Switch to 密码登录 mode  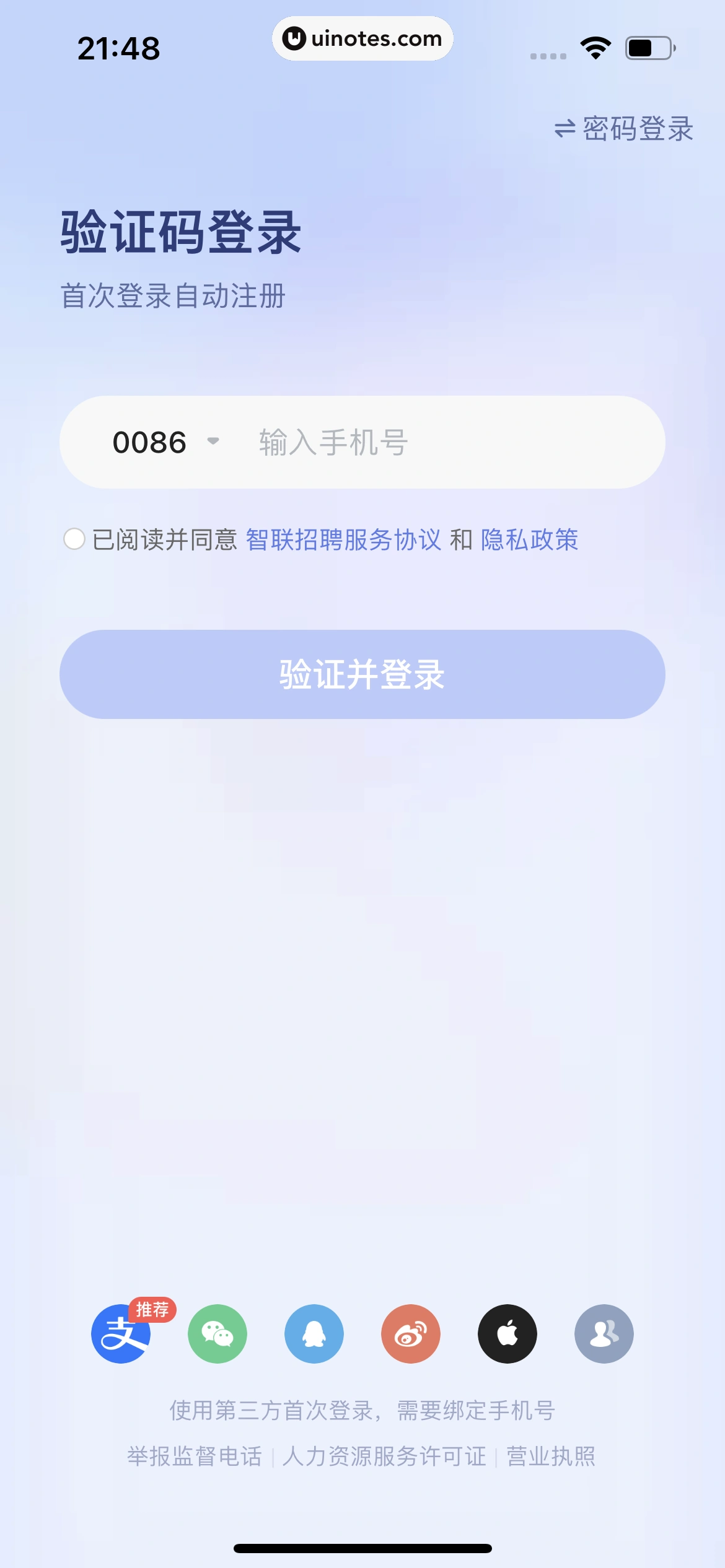tap(623, 128)
